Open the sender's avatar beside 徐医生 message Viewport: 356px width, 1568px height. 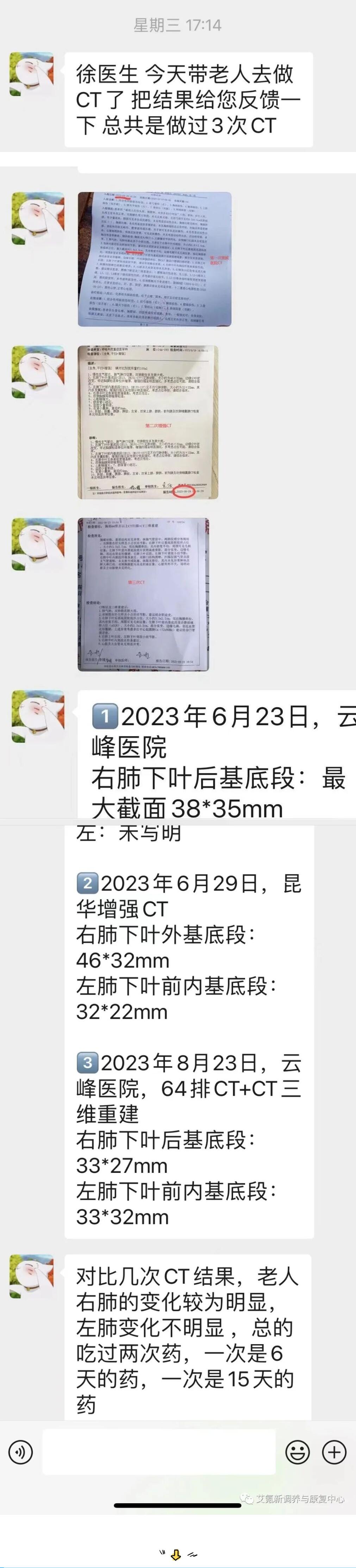coord(32,74)
